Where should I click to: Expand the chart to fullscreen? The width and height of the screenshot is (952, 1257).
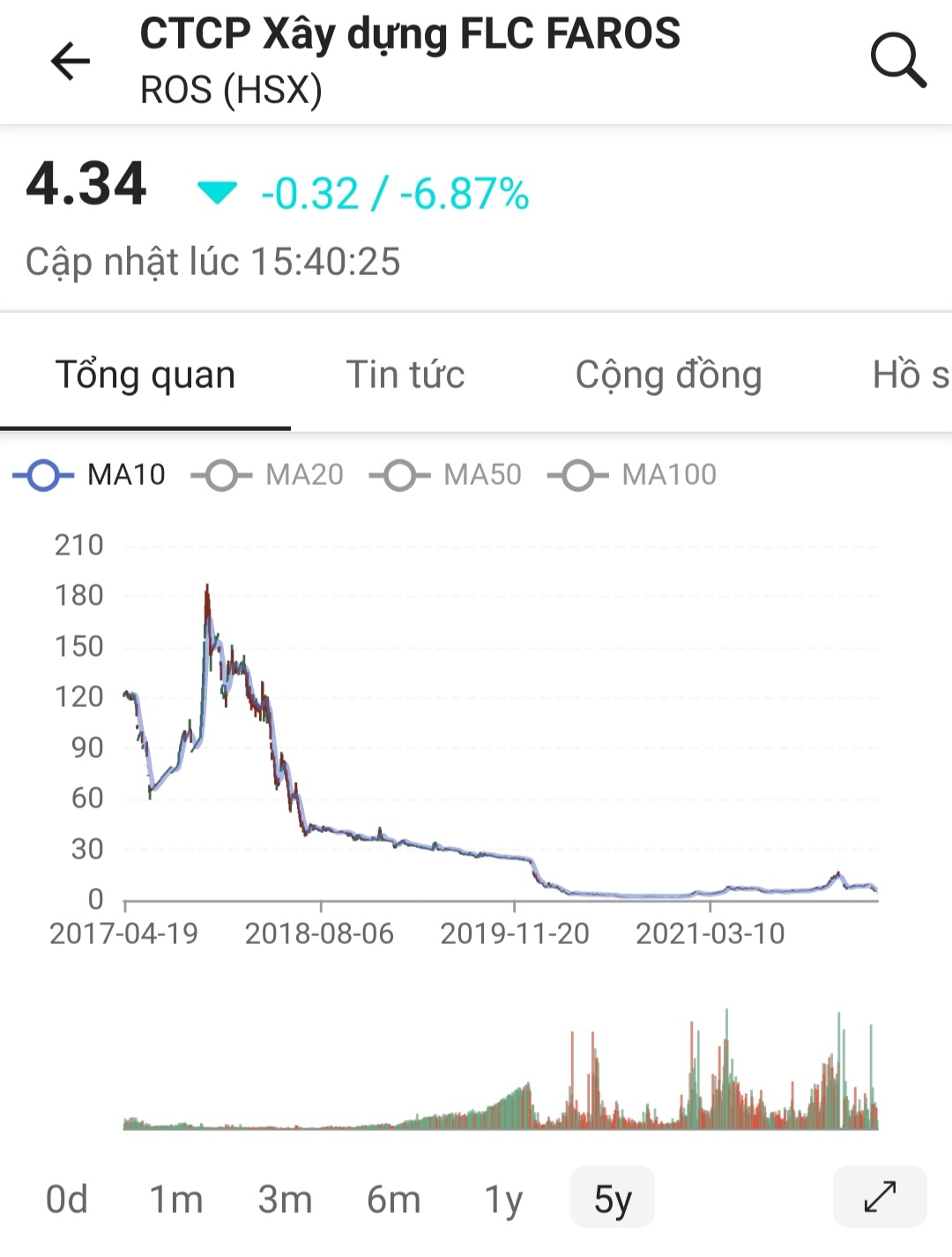(880, 1196)
